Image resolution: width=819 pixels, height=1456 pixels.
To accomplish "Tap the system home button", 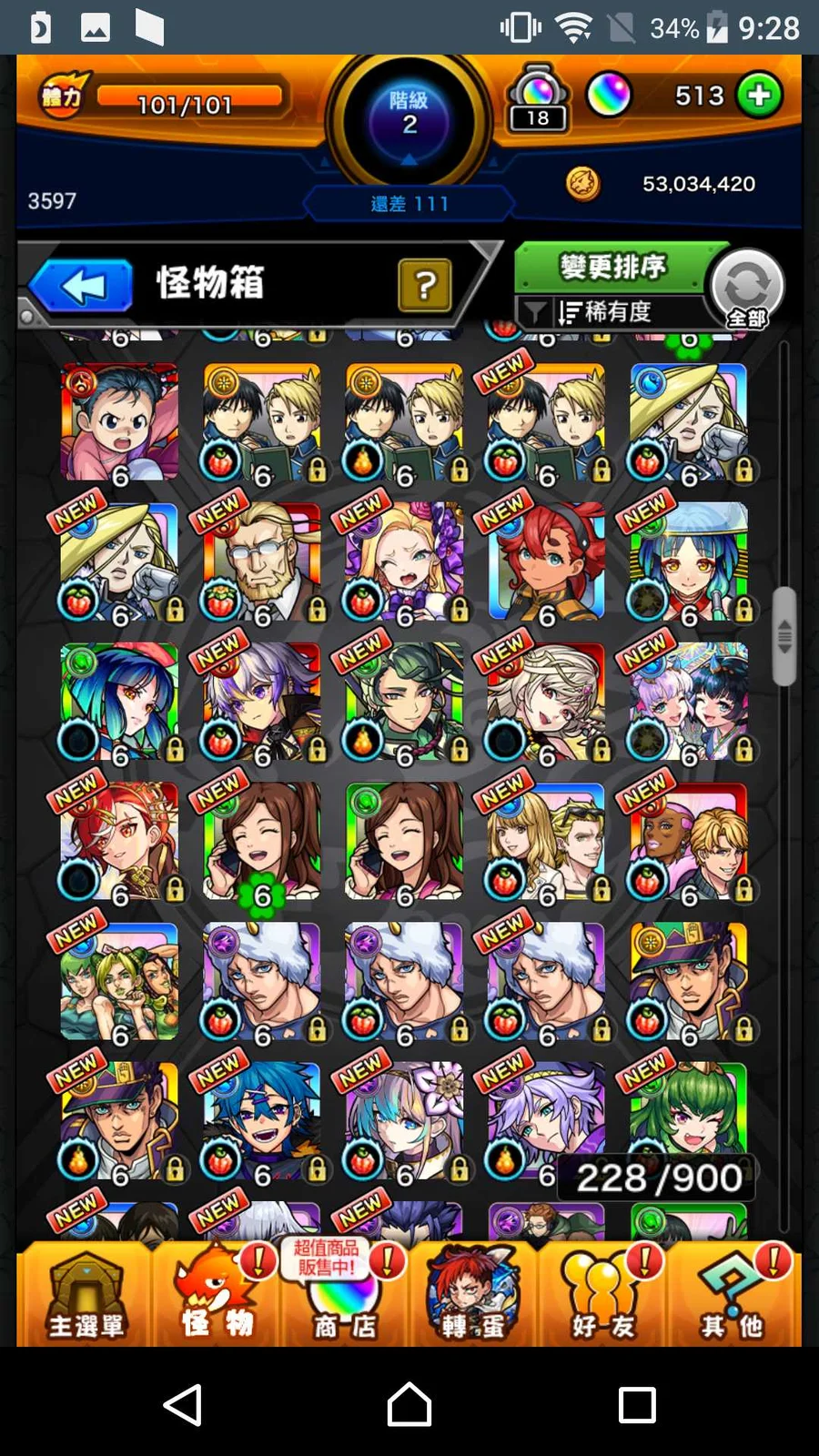I will pos(409,1404).
